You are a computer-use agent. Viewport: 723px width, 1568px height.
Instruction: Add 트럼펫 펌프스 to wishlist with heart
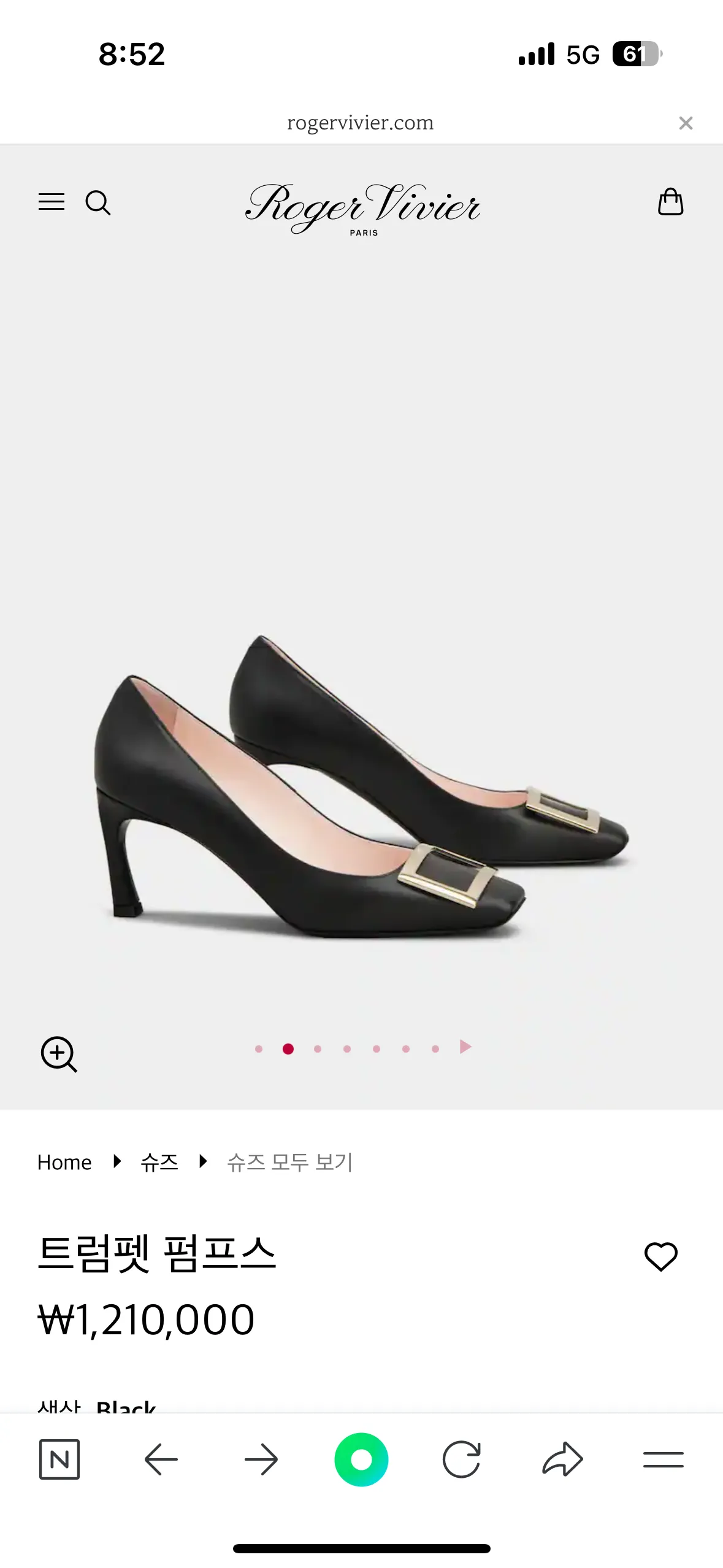coord(660,1257)
